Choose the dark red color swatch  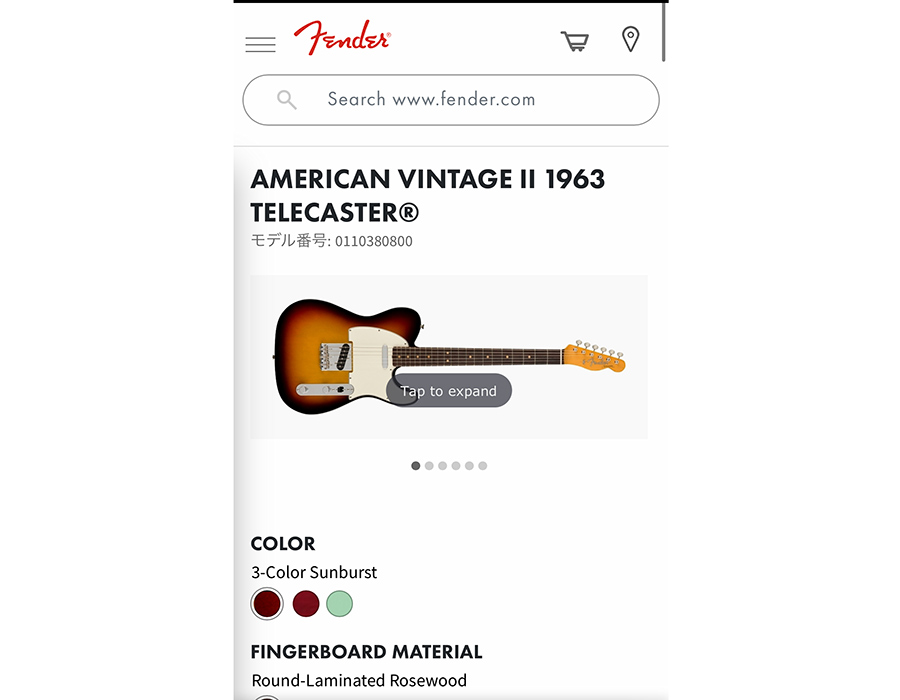click(305, 604)
